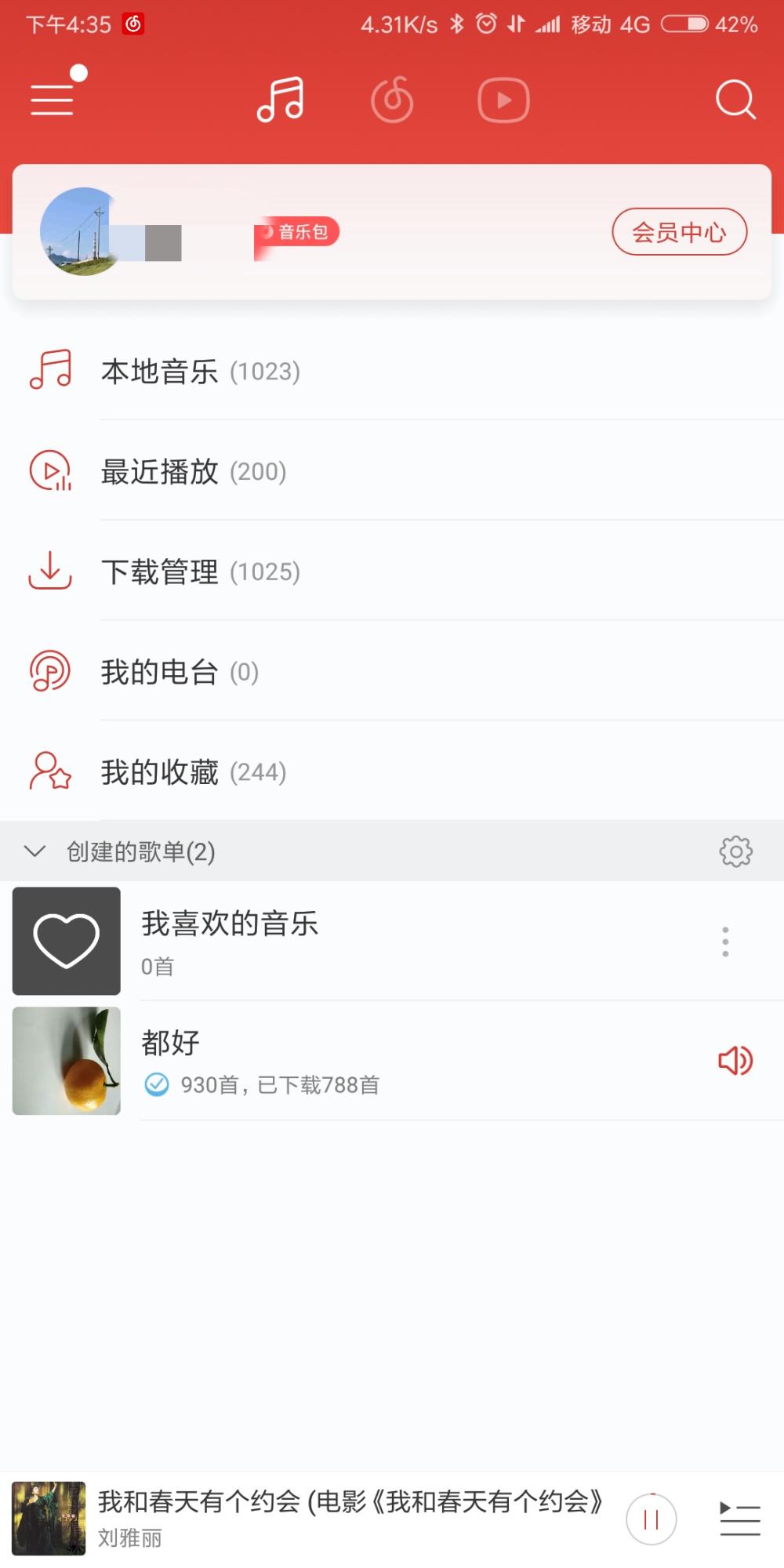The width and height of the screenshot is (784, 1568).
Task: Tap download status badge of 都好 playlist
Action: [158, 1086]
